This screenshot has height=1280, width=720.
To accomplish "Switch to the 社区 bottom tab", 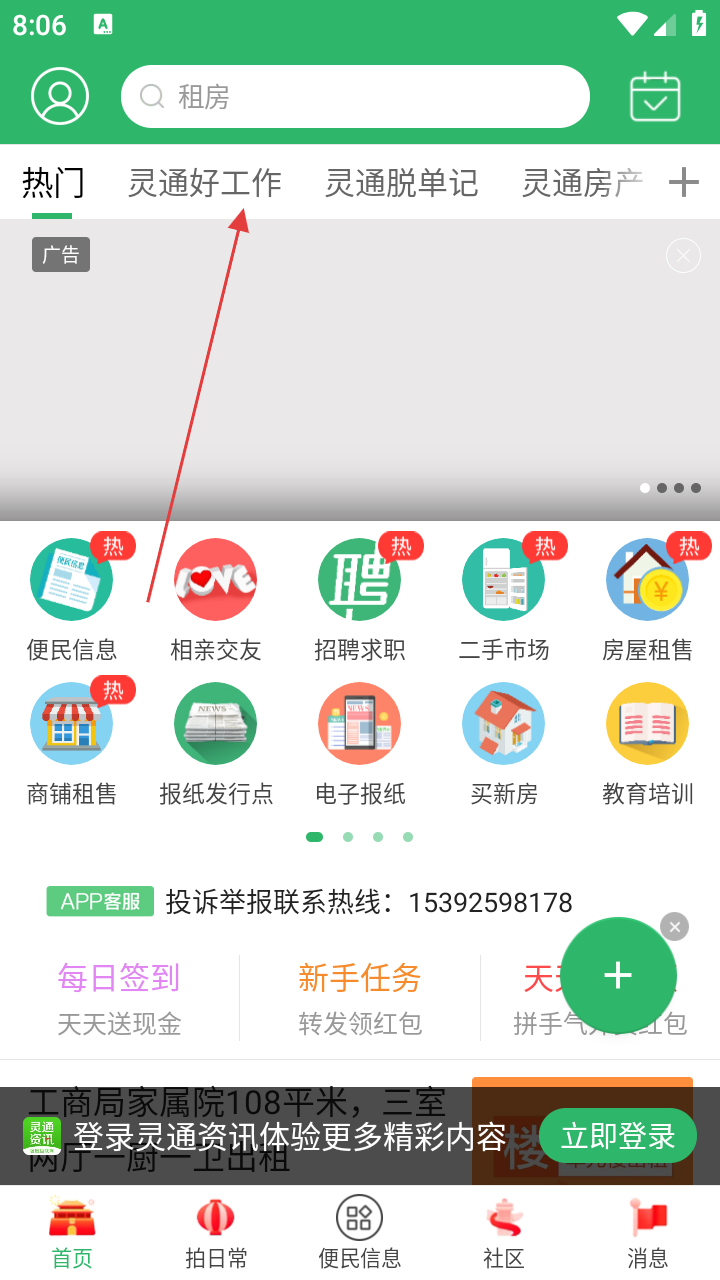I will (504, 1234).
